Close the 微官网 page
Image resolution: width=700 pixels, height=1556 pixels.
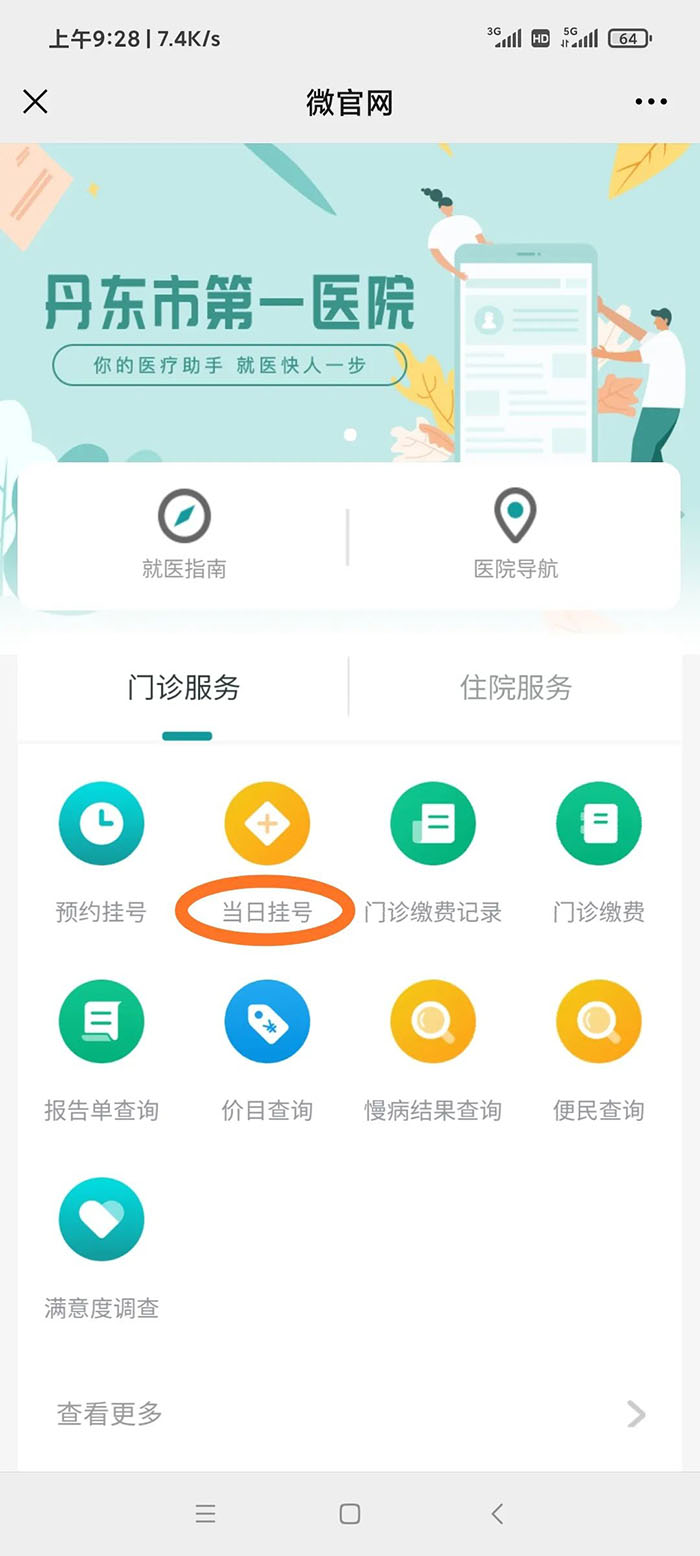click(x=35, y=102)
